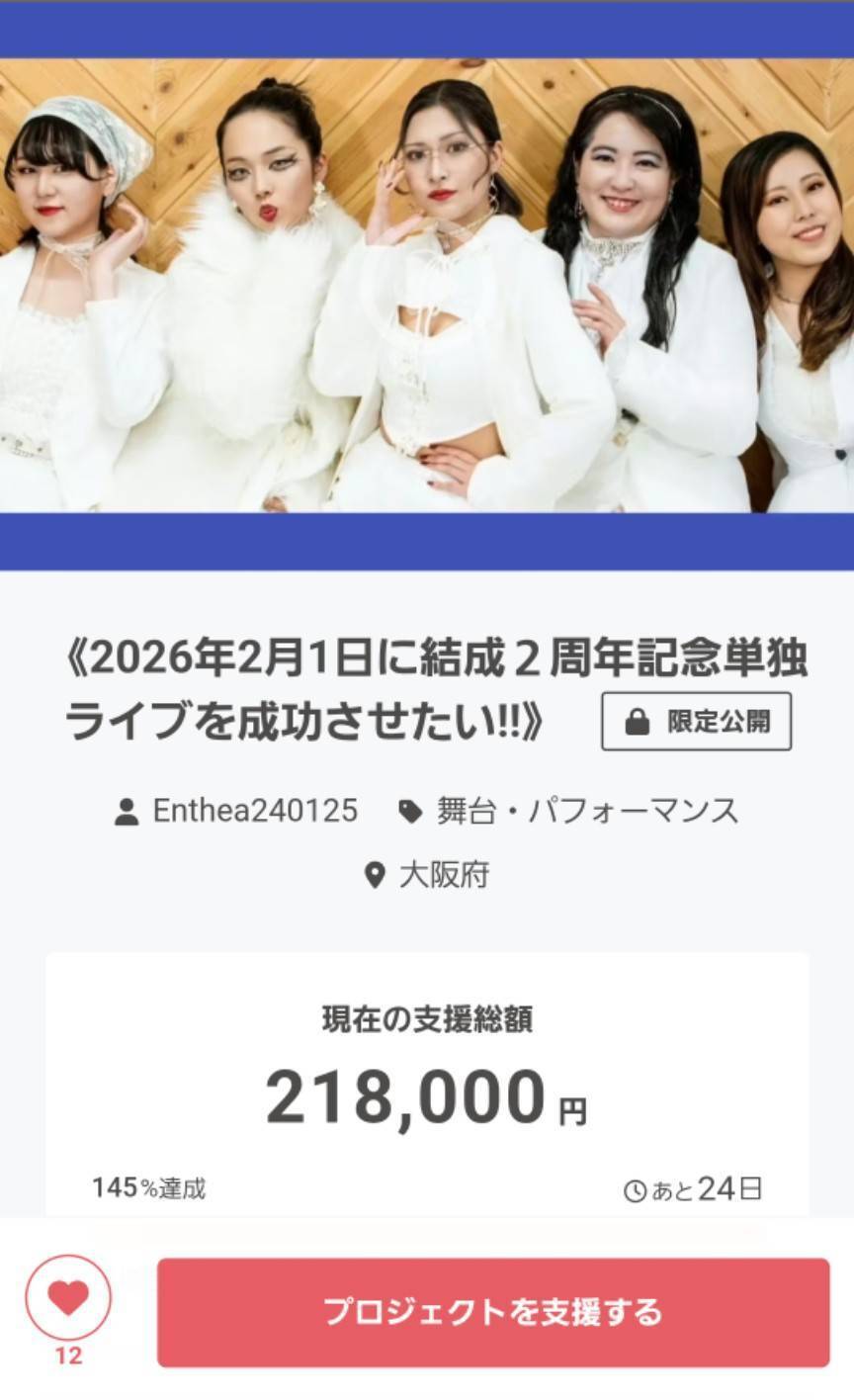Open the Enthea240125 creator profile
The height and width of the screenshot is (1400, 854).
pyautogui.click(x=253, y=811)
